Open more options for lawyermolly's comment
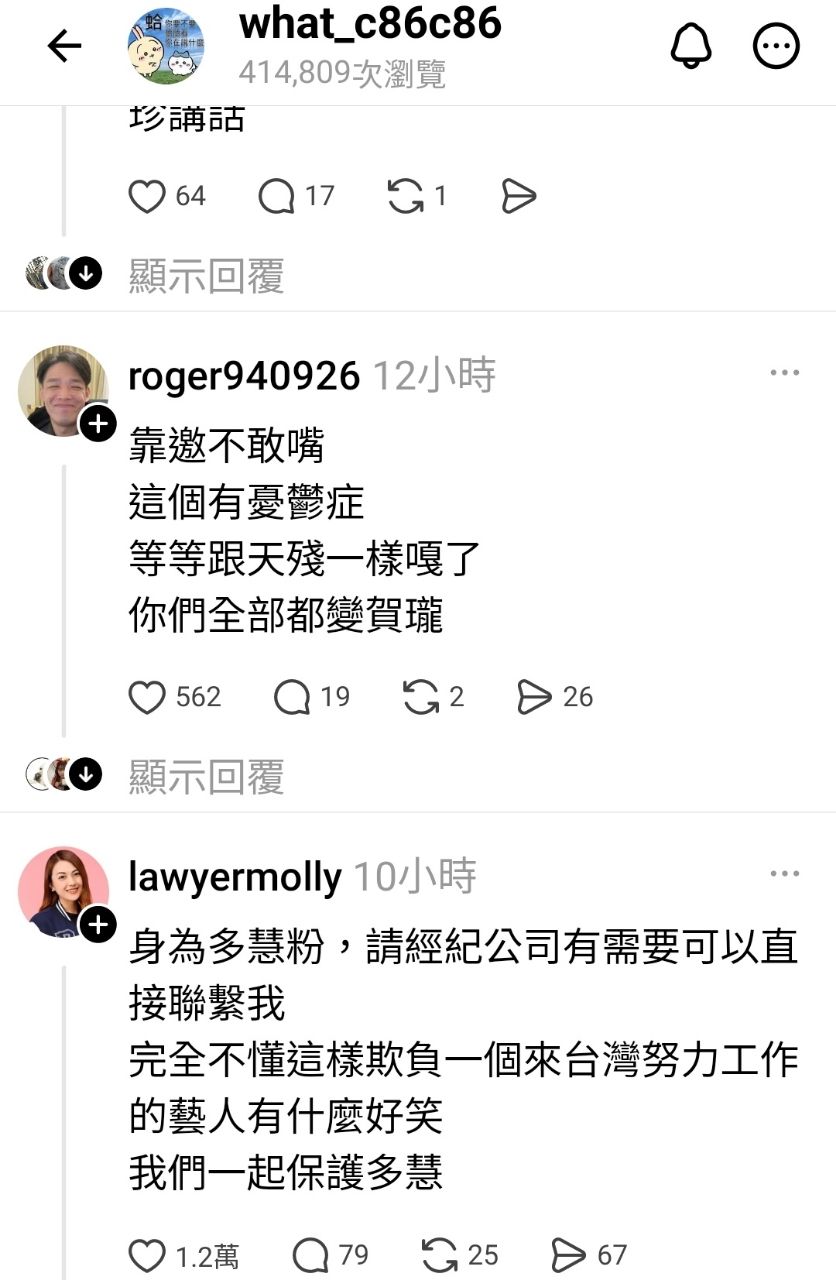836x1280 pixels. 784,874
